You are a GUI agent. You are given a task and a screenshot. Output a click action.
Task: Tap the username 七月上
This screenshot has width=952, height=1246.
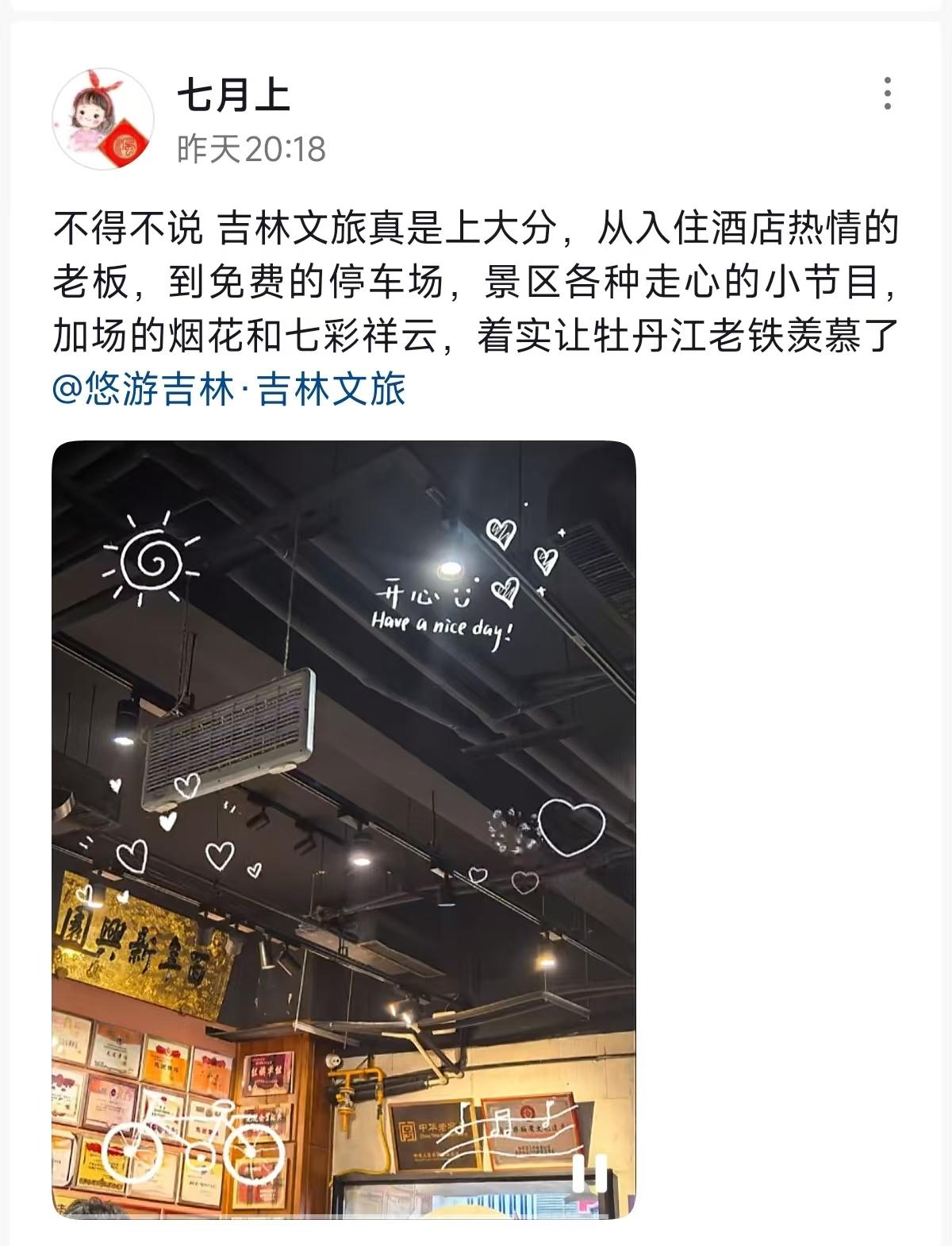tap(233, 96)
